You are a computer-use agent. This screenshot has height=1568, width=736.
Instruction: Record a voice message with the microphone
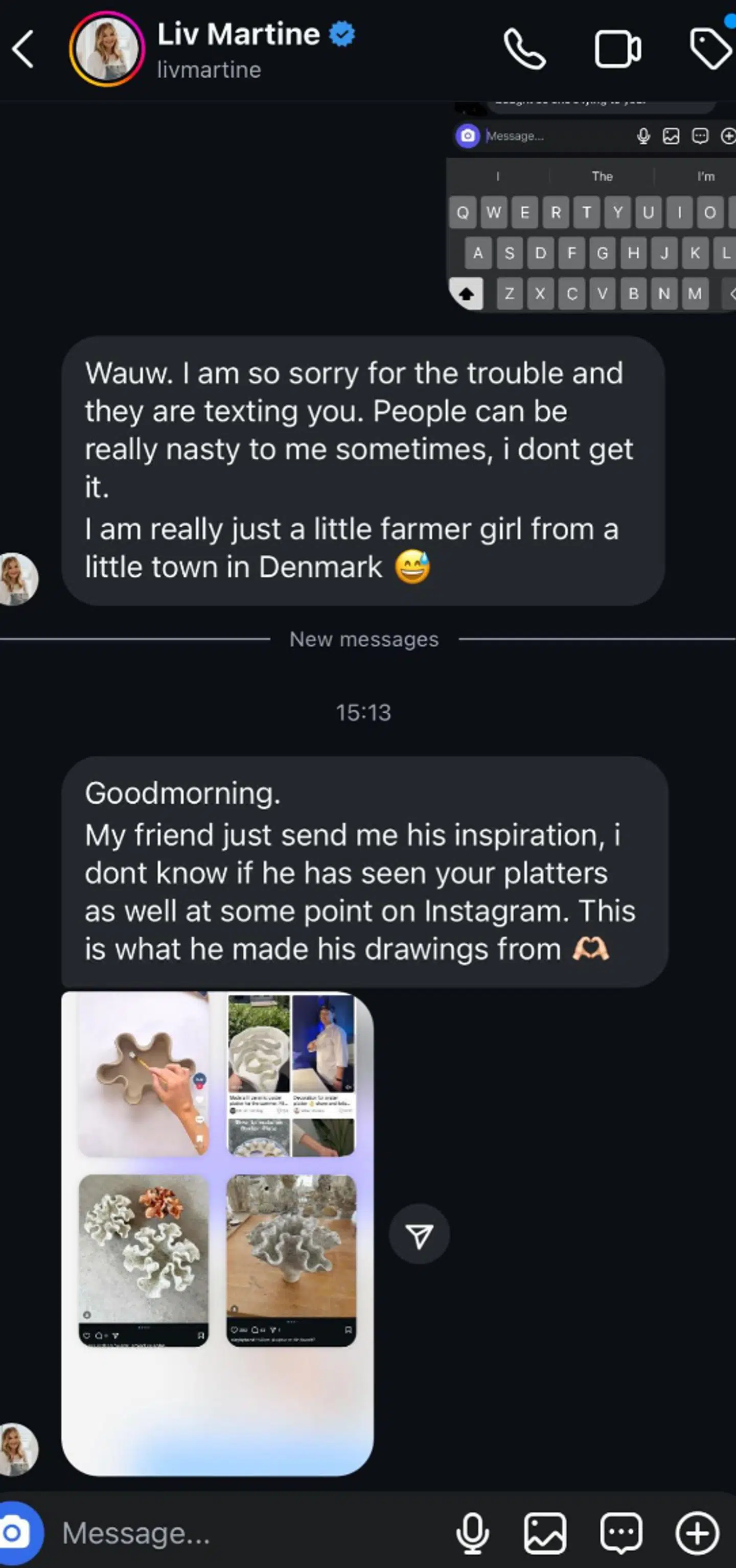coord(472,1533)
